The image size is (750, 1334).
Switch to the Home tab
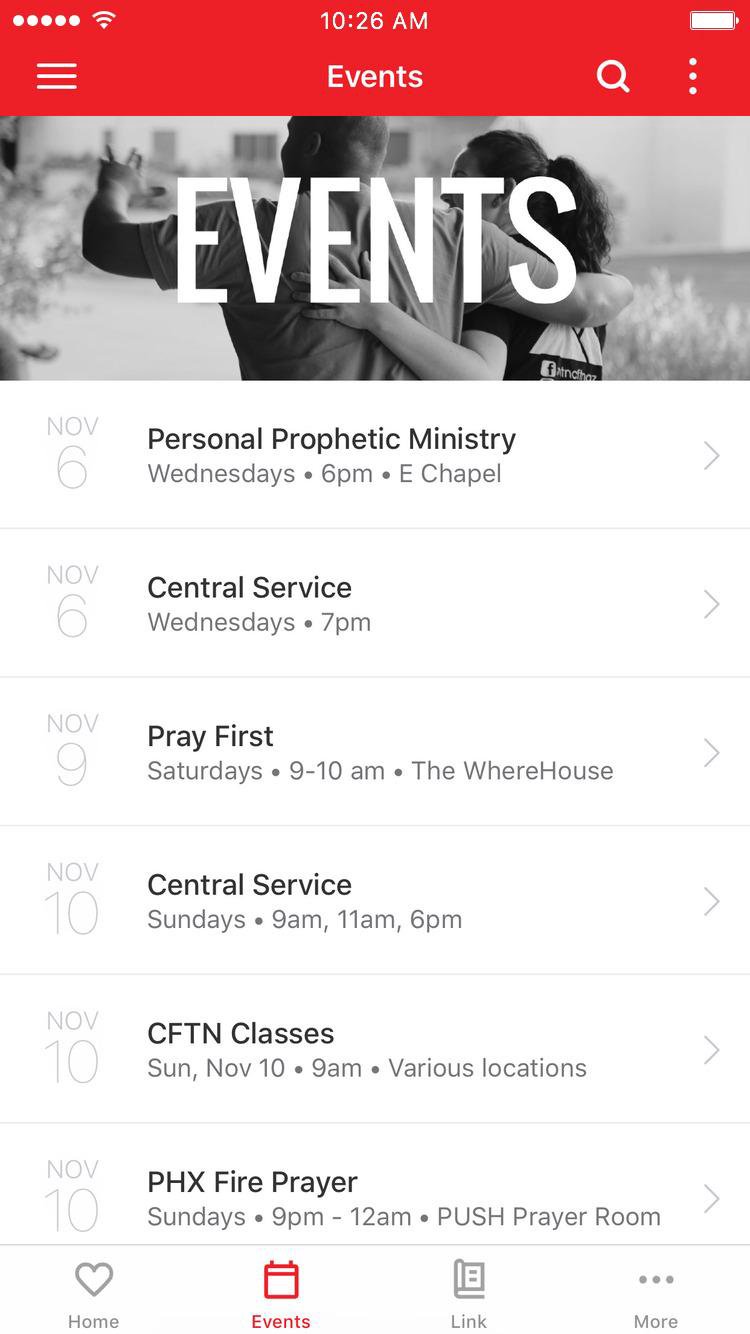click(93, 1290)
